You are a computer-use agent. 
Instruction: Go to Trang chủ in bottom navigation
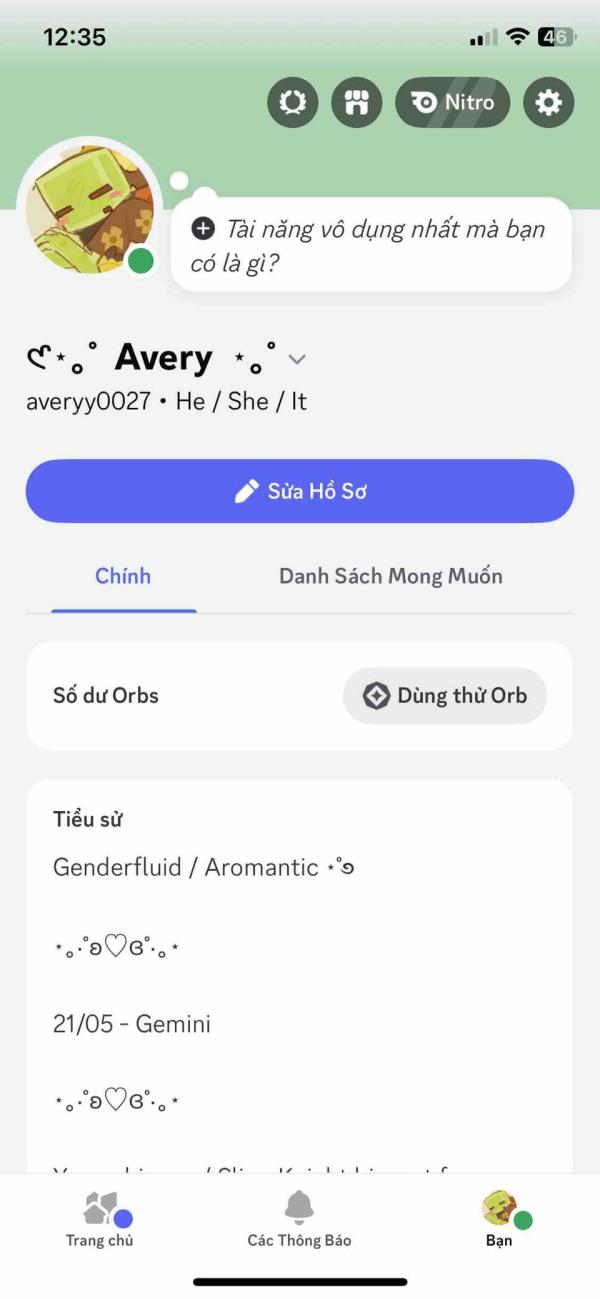click(x=100, y=1220)
